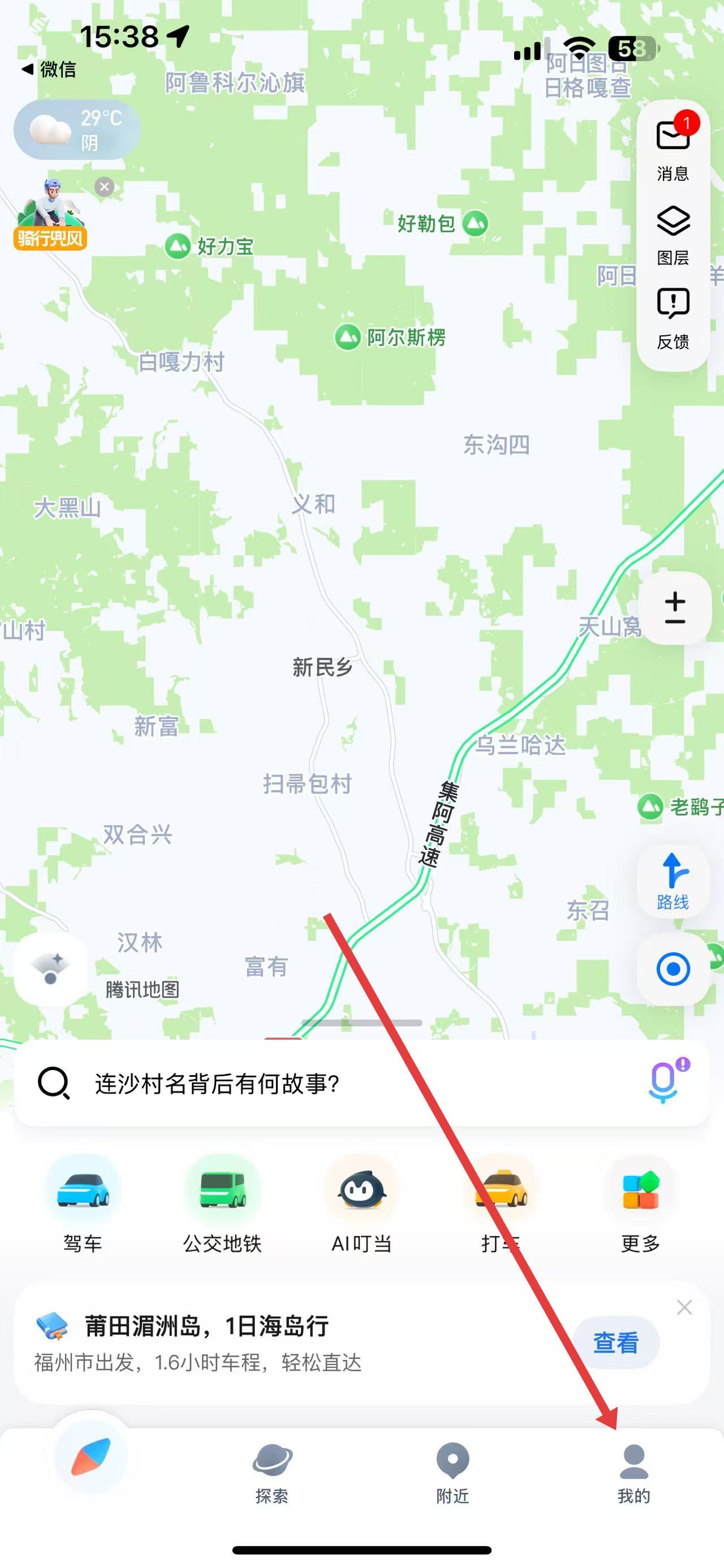724x1568 pixels.
Task: Open 反馈 feedback
Action: (672, 318)
